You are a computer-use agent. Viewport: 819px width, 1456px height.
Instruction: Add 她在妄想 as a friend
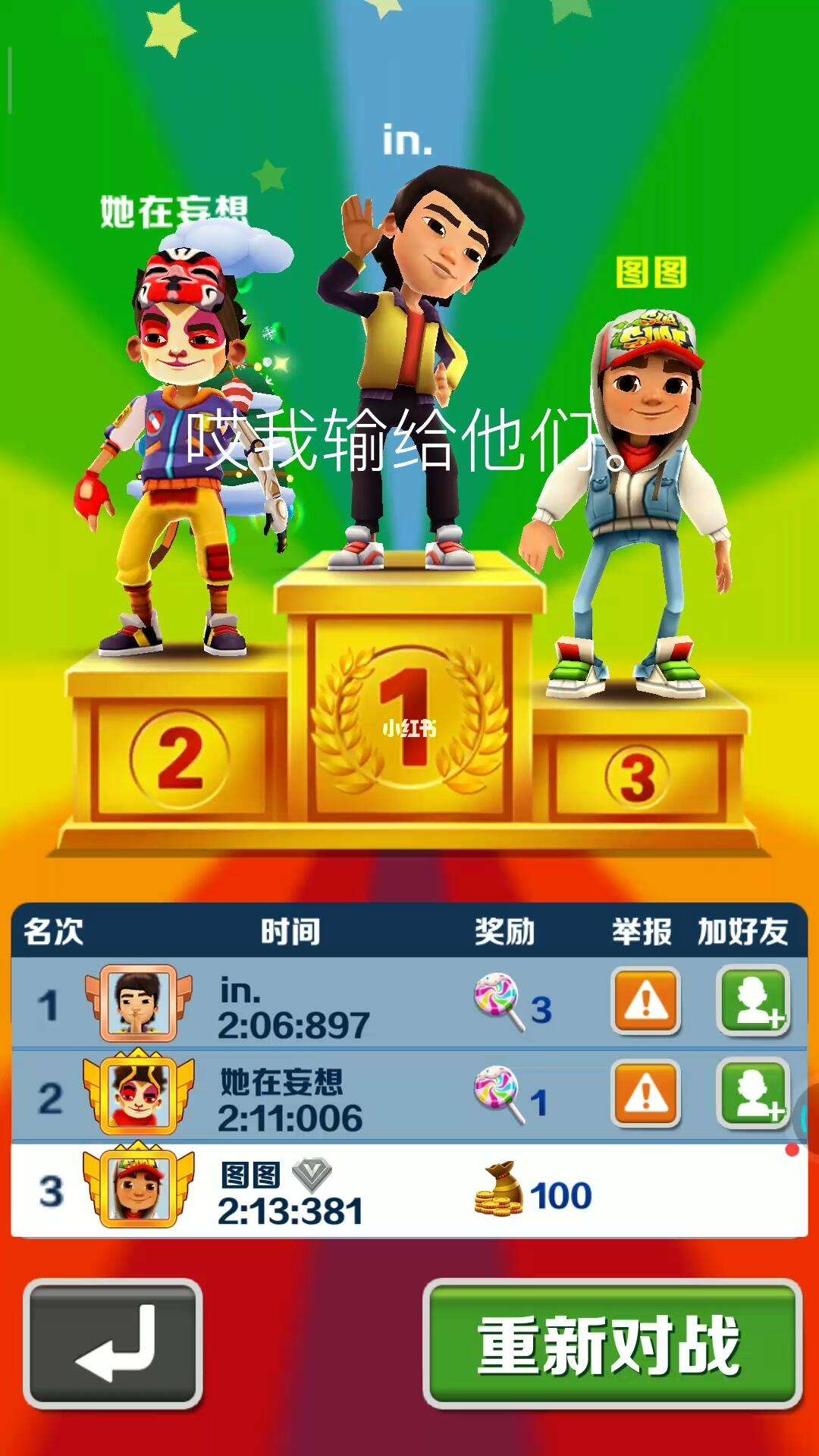tap(753, 1094)
